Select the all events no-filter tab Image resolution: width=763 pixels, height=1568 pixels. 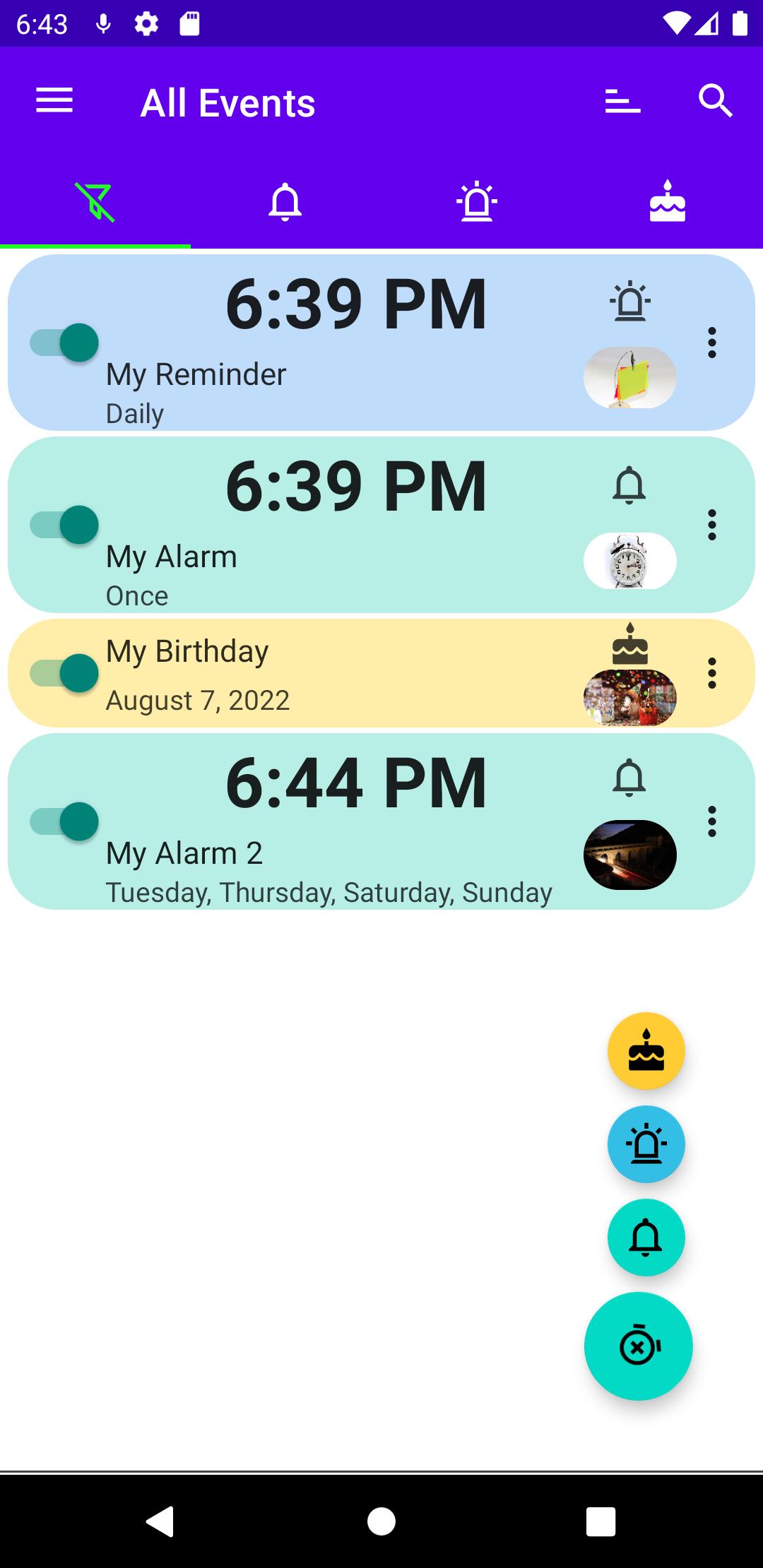pos(95,203)
